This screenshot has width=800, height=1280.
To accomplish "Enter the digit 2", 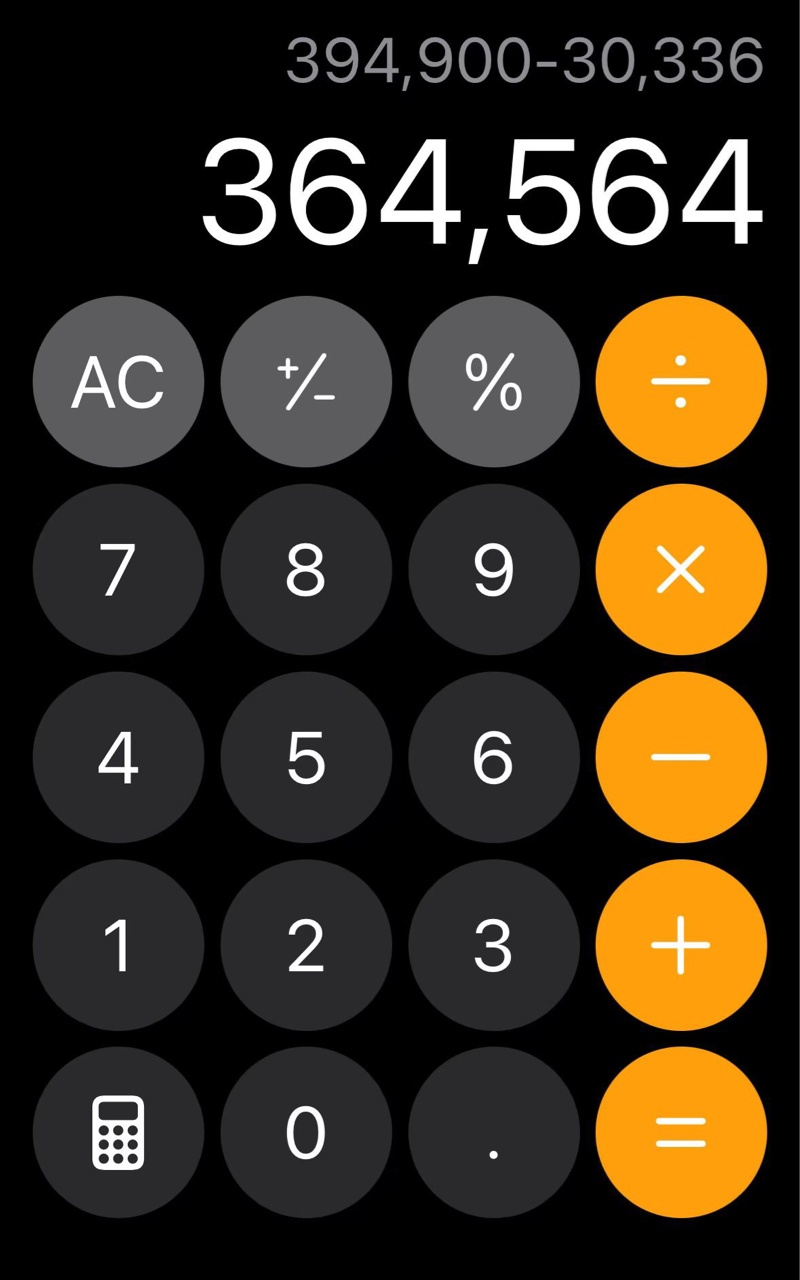I will pyautogui.click(x=306, y=945).
